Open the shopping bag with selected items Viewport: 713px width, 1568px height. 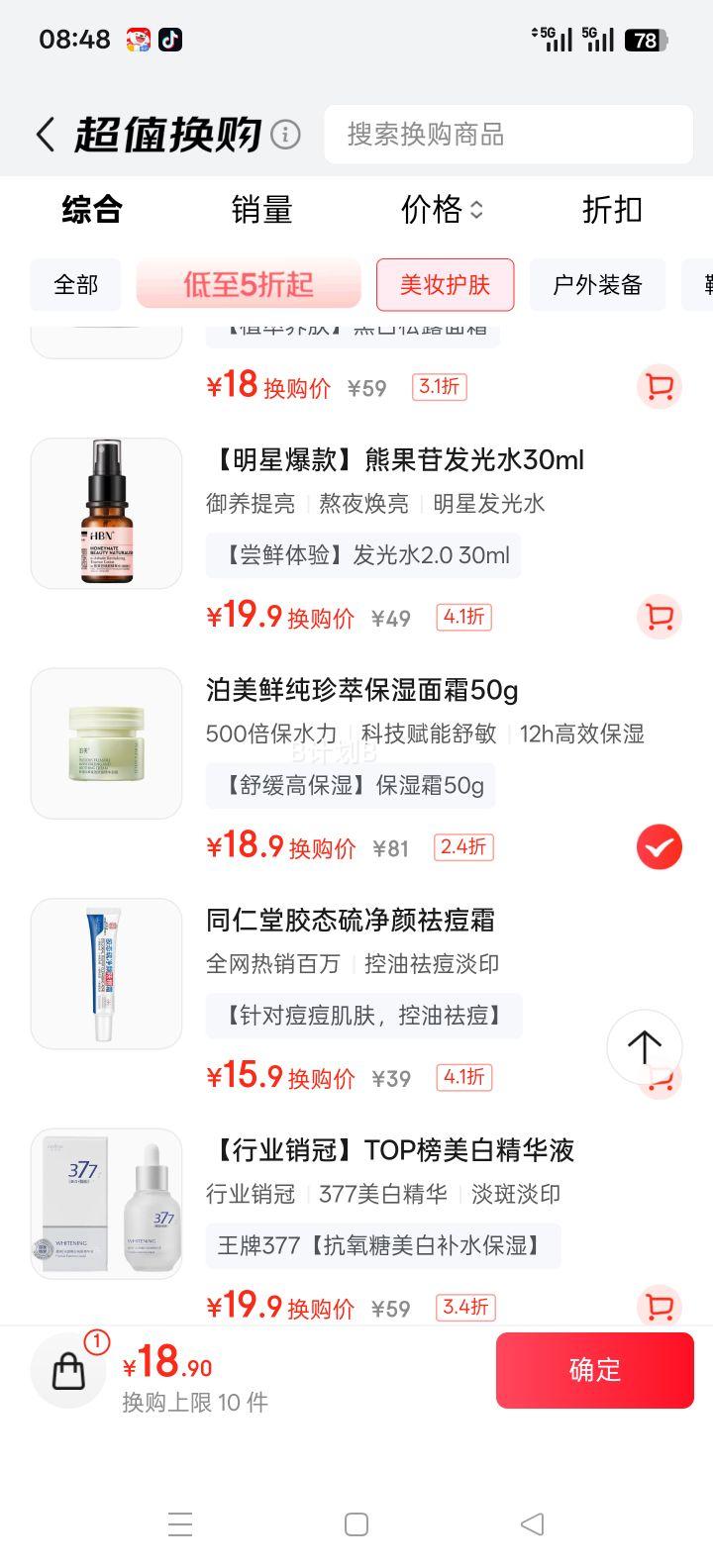(x=69, y=1371)
